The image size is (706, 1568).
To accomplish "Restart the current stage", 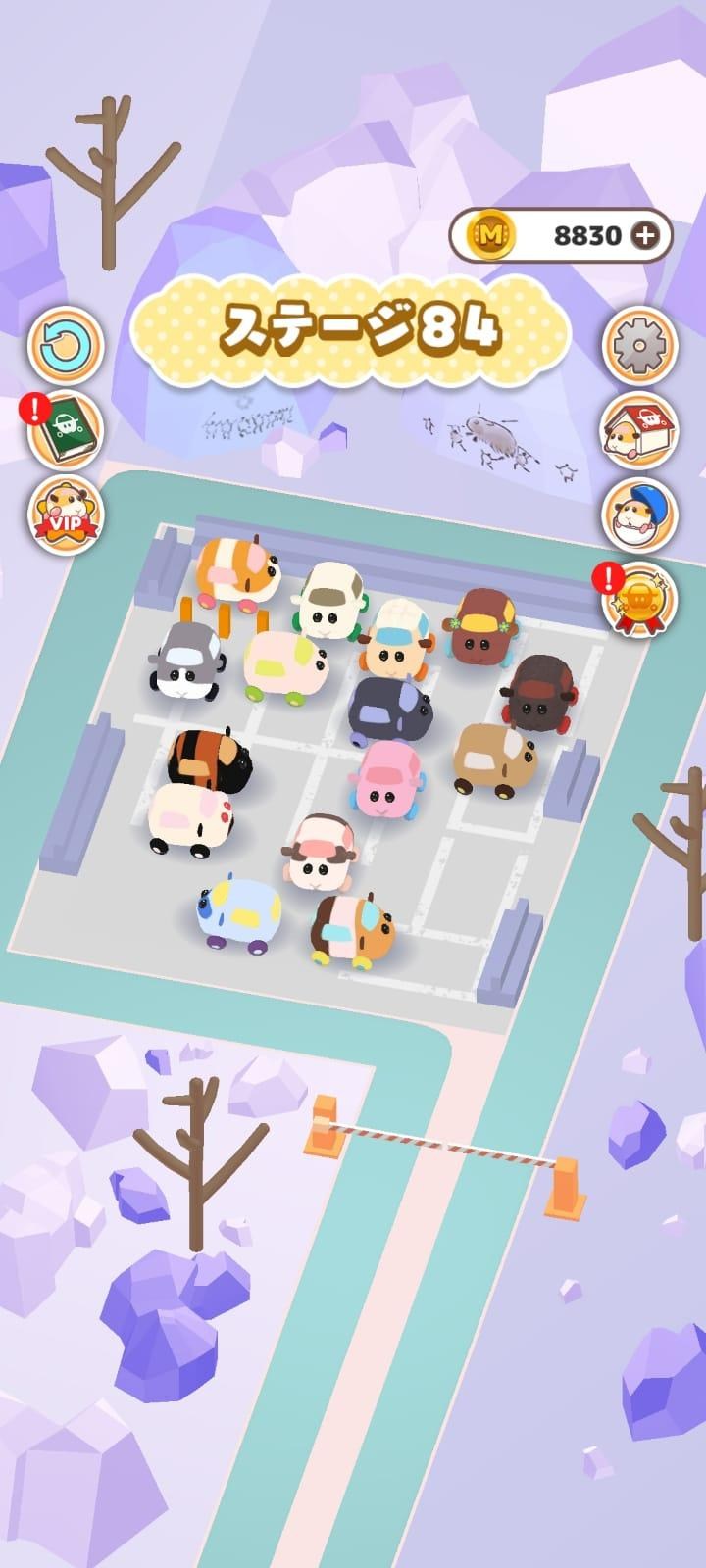I will (65, 346).
